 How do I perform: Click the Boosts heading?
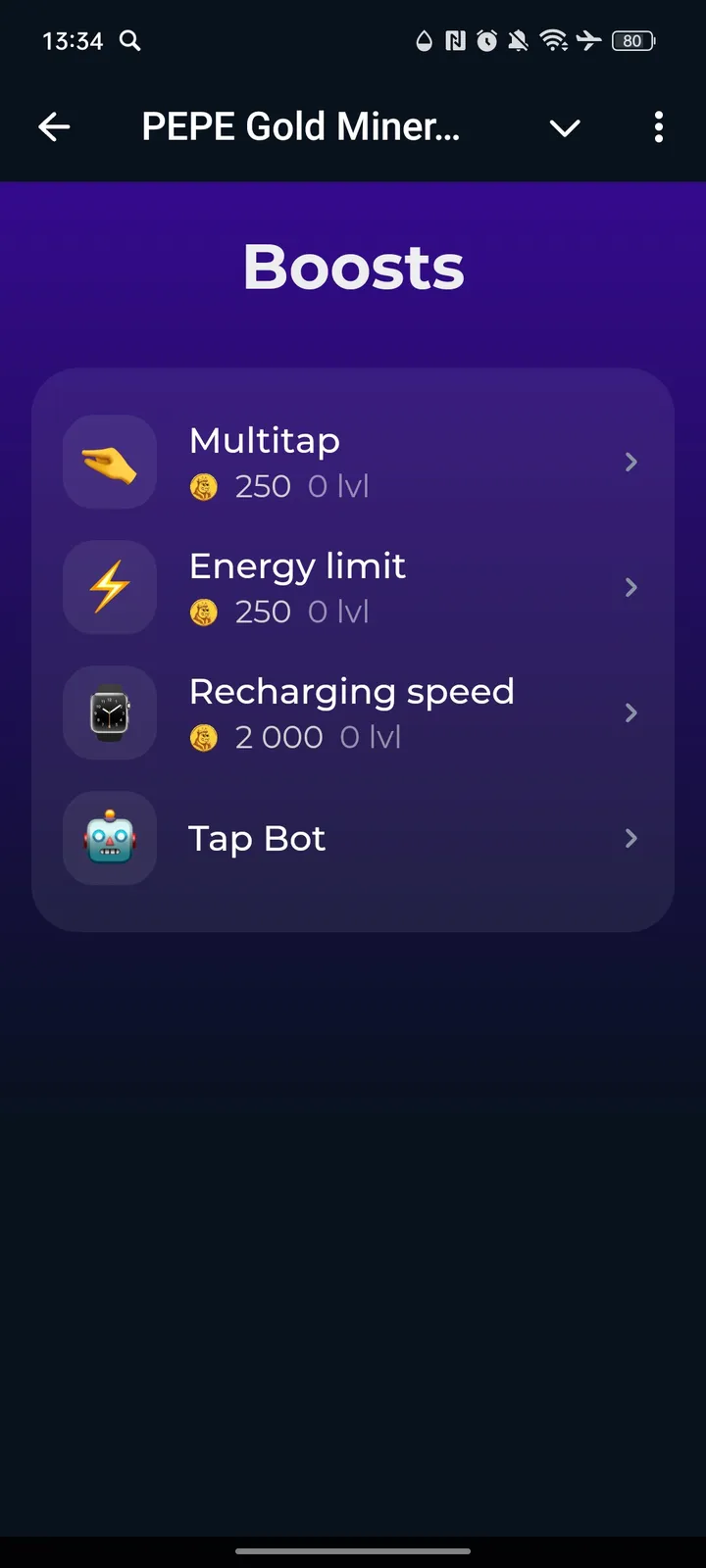(x=353, y=266)
